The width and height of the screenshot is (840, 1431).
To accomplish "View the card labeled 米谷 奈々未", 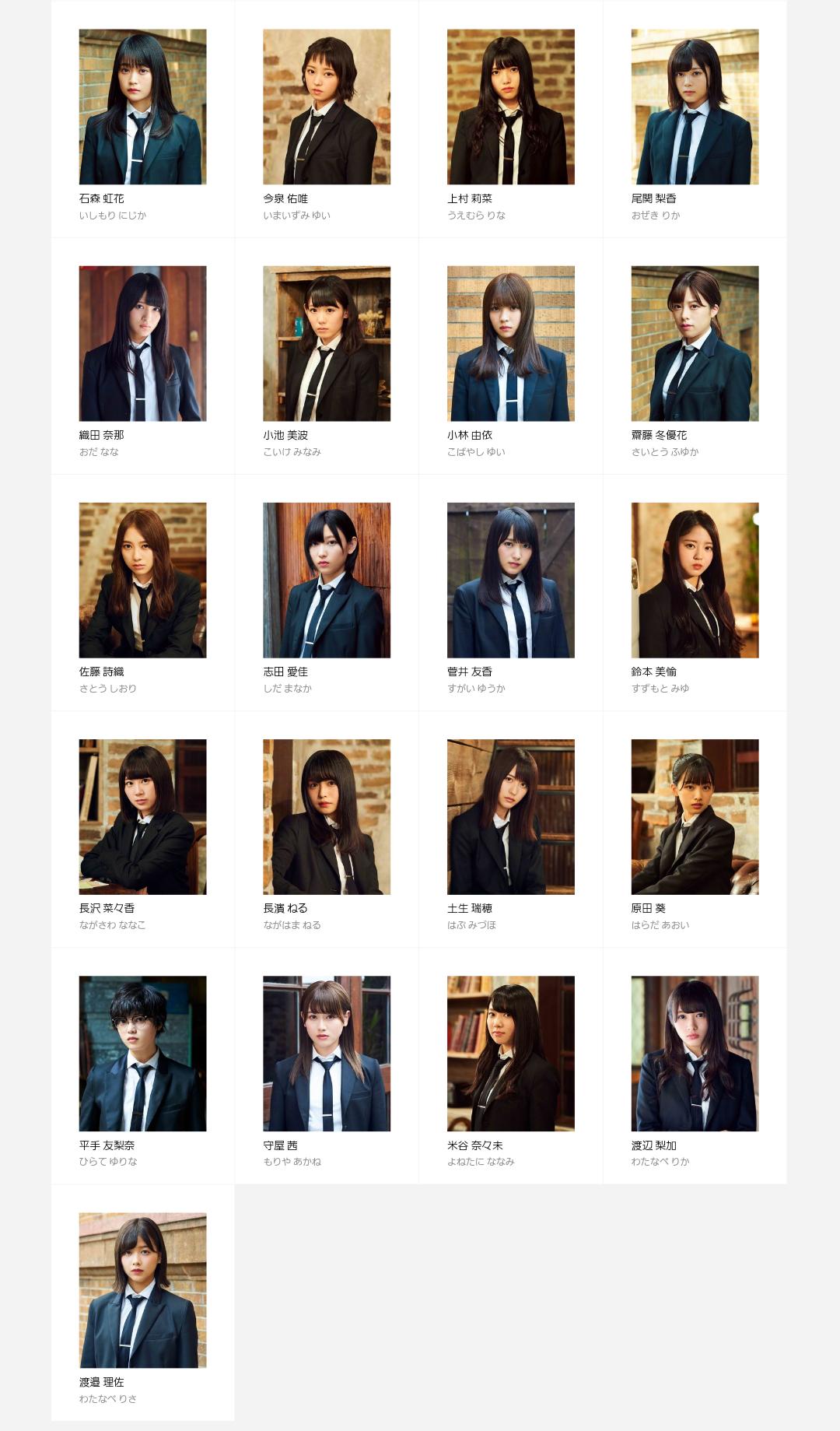I will pos(510,1065).
